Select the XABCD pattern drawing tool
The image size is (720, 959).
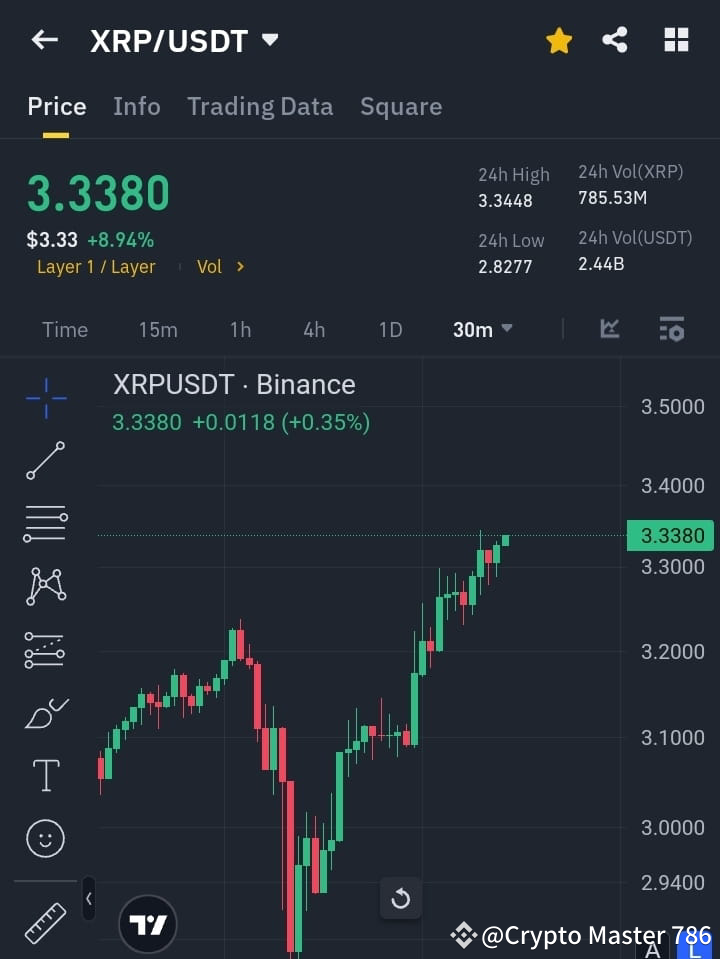pos(45,587)
